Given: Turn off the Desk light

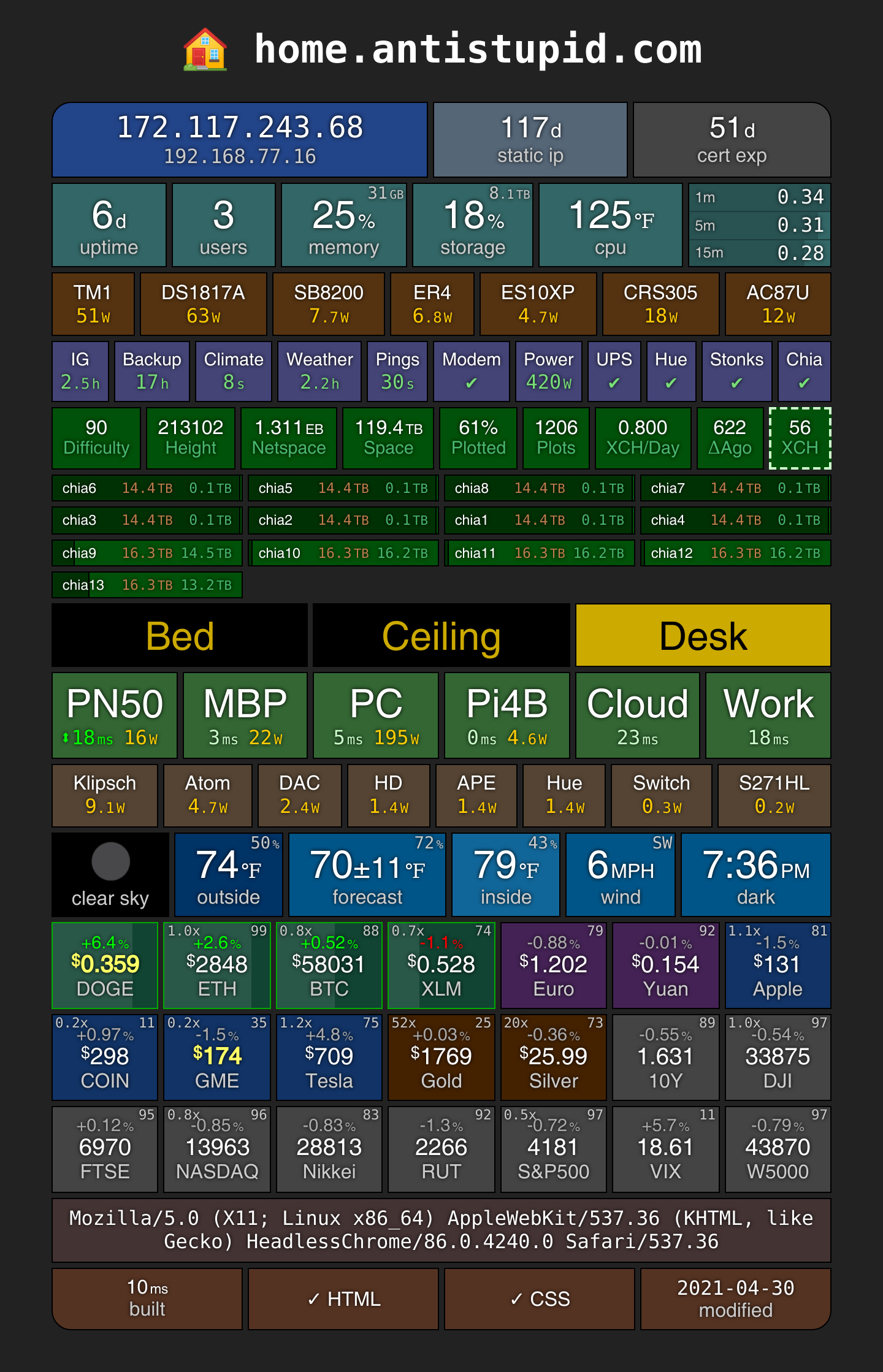Looking at the screenshot, I should pyautogui.click(x=703, y=635).
